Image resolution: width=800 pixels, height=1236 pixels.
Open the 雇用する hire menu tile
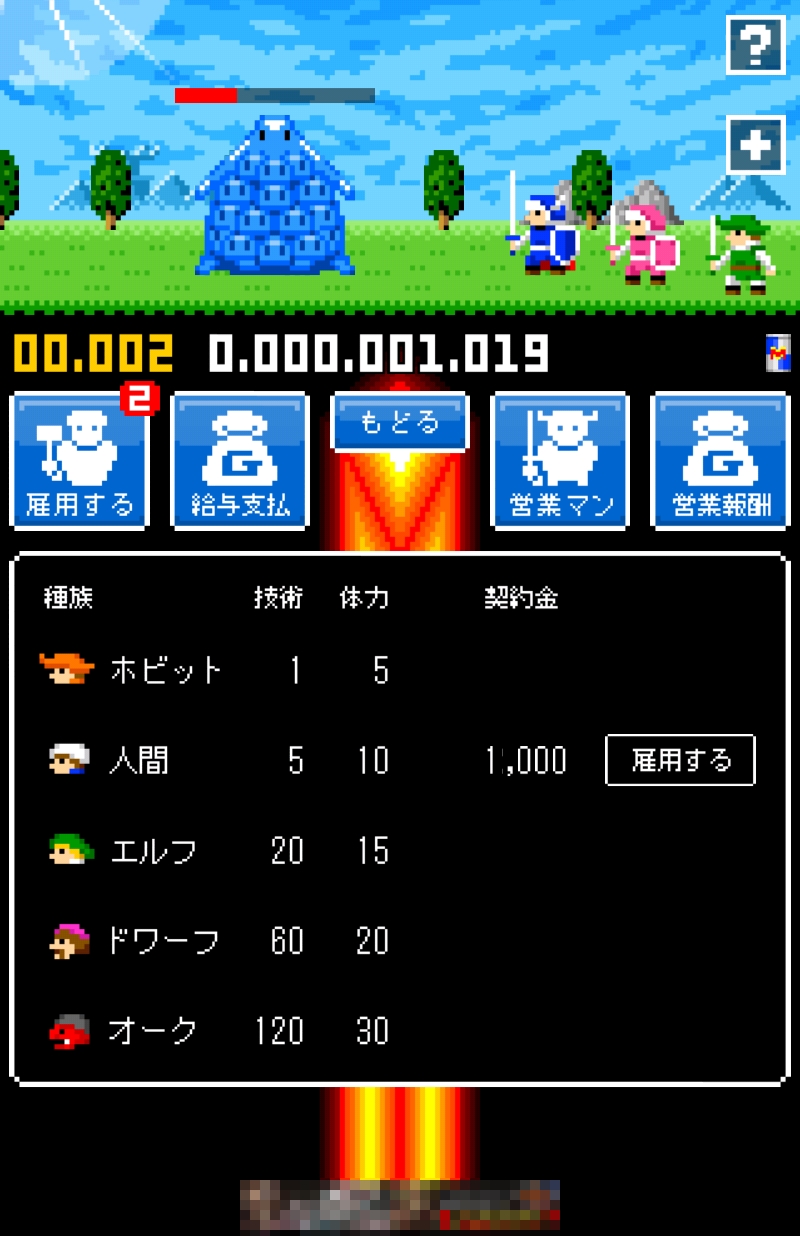pos(80,461)
